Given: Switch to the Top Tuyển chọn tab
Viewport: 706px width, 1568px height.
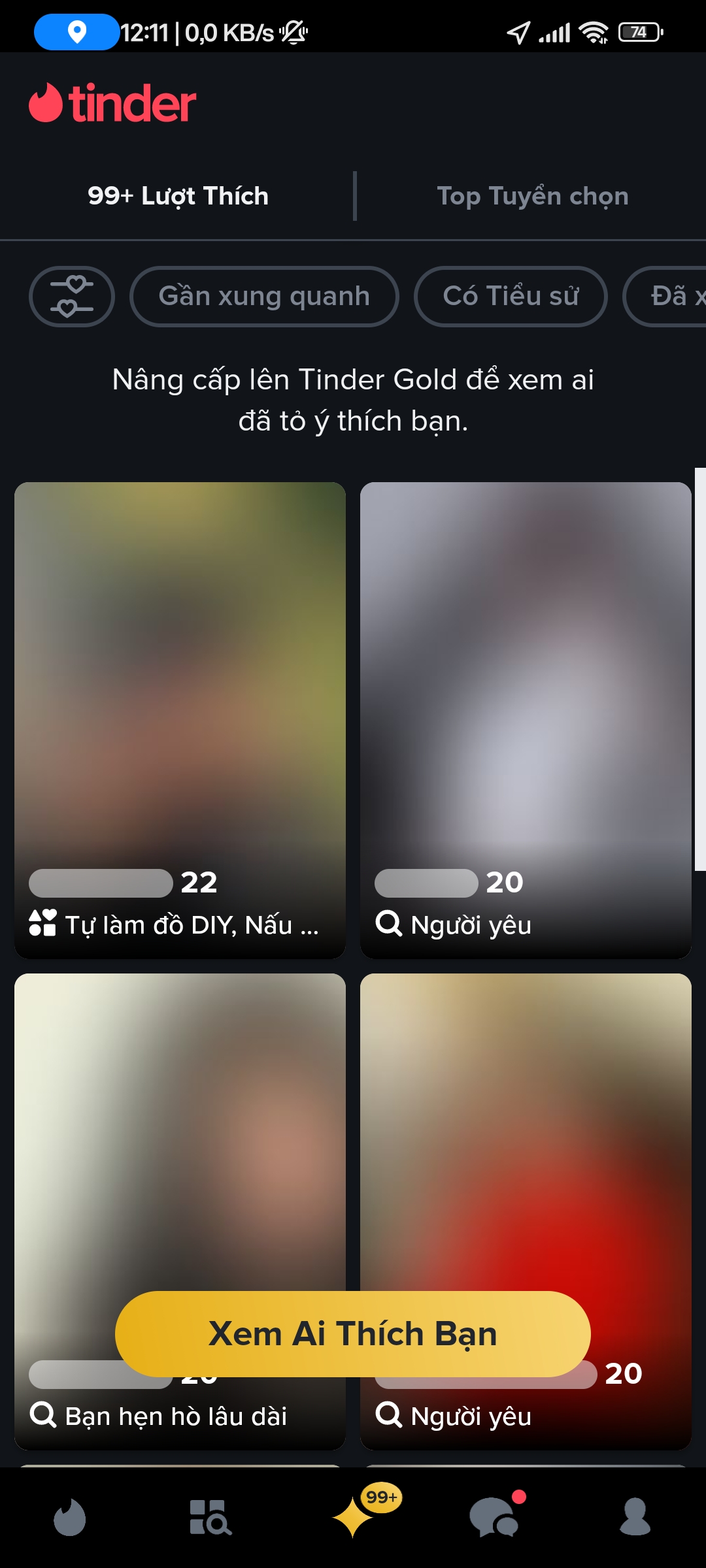Looking at the screenshot, I should (532, 196).
